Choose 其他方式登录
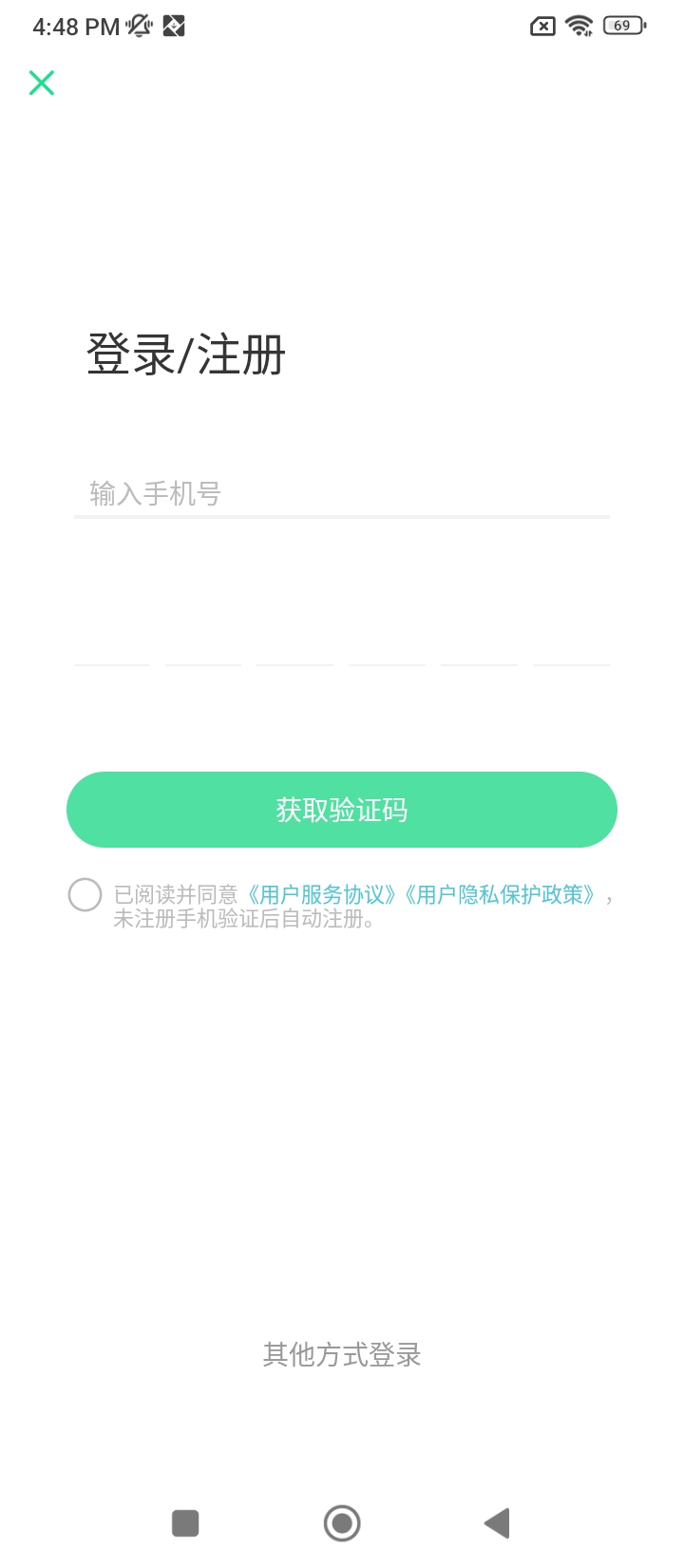The width and height of the screenshot is (684, 1568). 342,1354
